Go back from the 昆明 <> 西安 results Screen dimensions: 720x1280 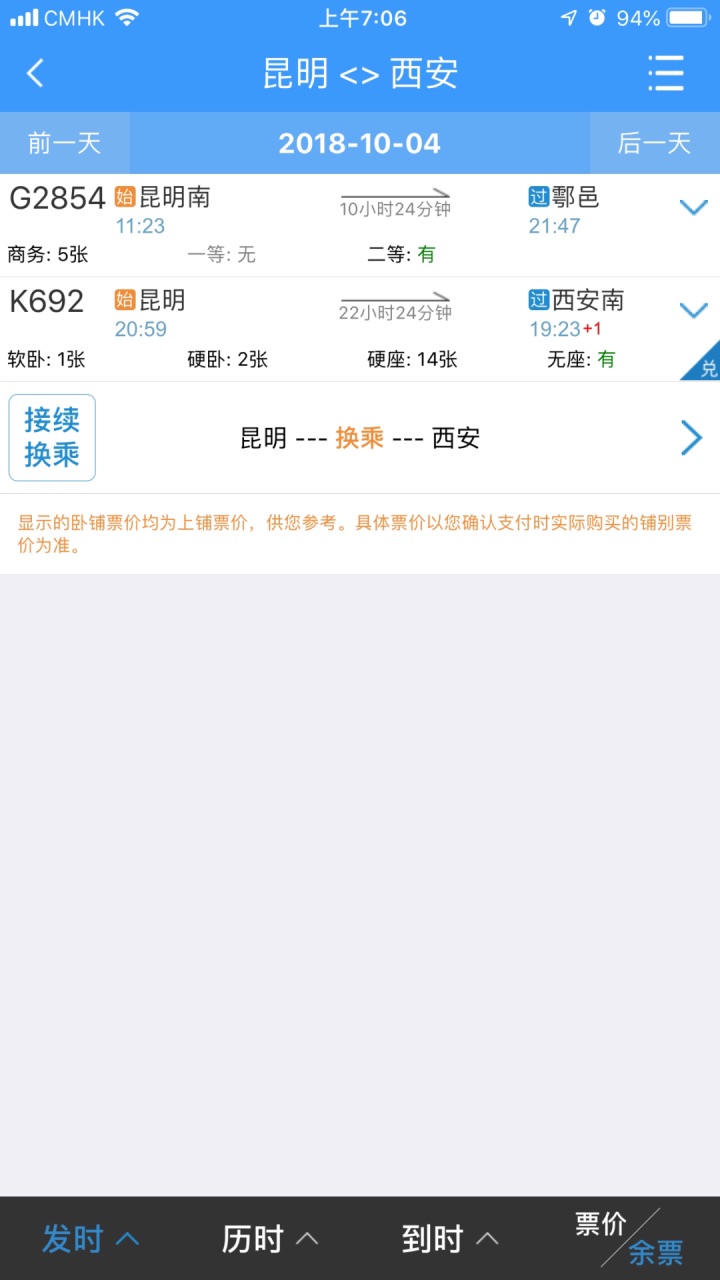pos(36,73)
